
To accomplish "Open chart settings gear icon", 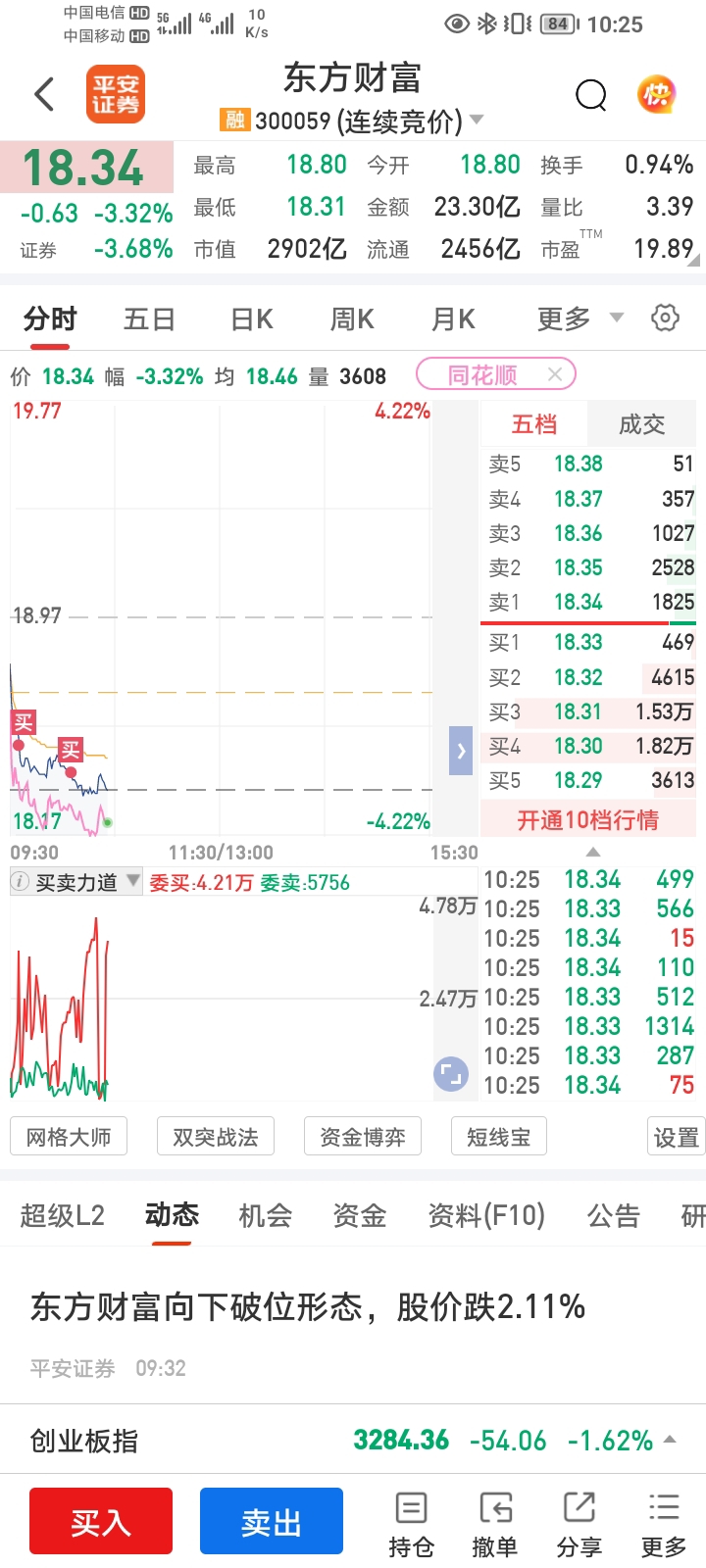I will point(665,318).
